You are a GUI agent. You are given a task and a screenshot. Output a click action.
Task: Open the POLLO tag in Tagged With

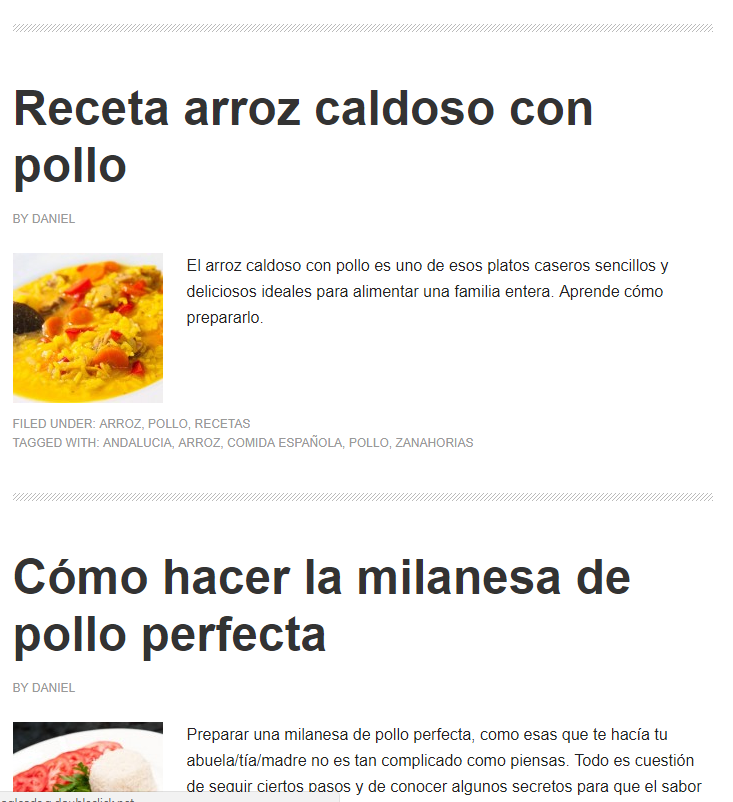(x=368, y=443)
